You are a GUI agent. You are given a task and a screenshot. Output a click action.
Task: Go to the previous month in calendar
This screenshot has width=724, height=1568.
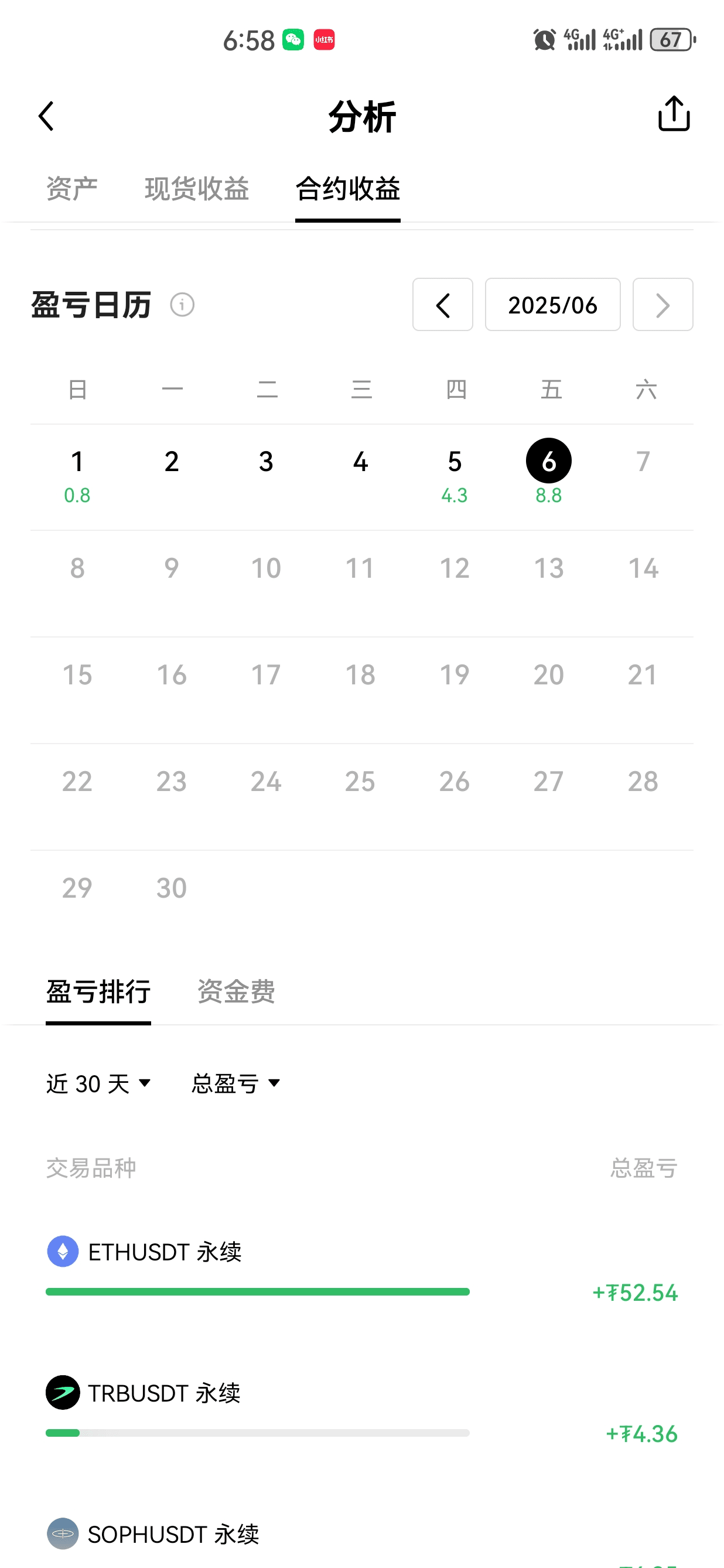(442, 305)
